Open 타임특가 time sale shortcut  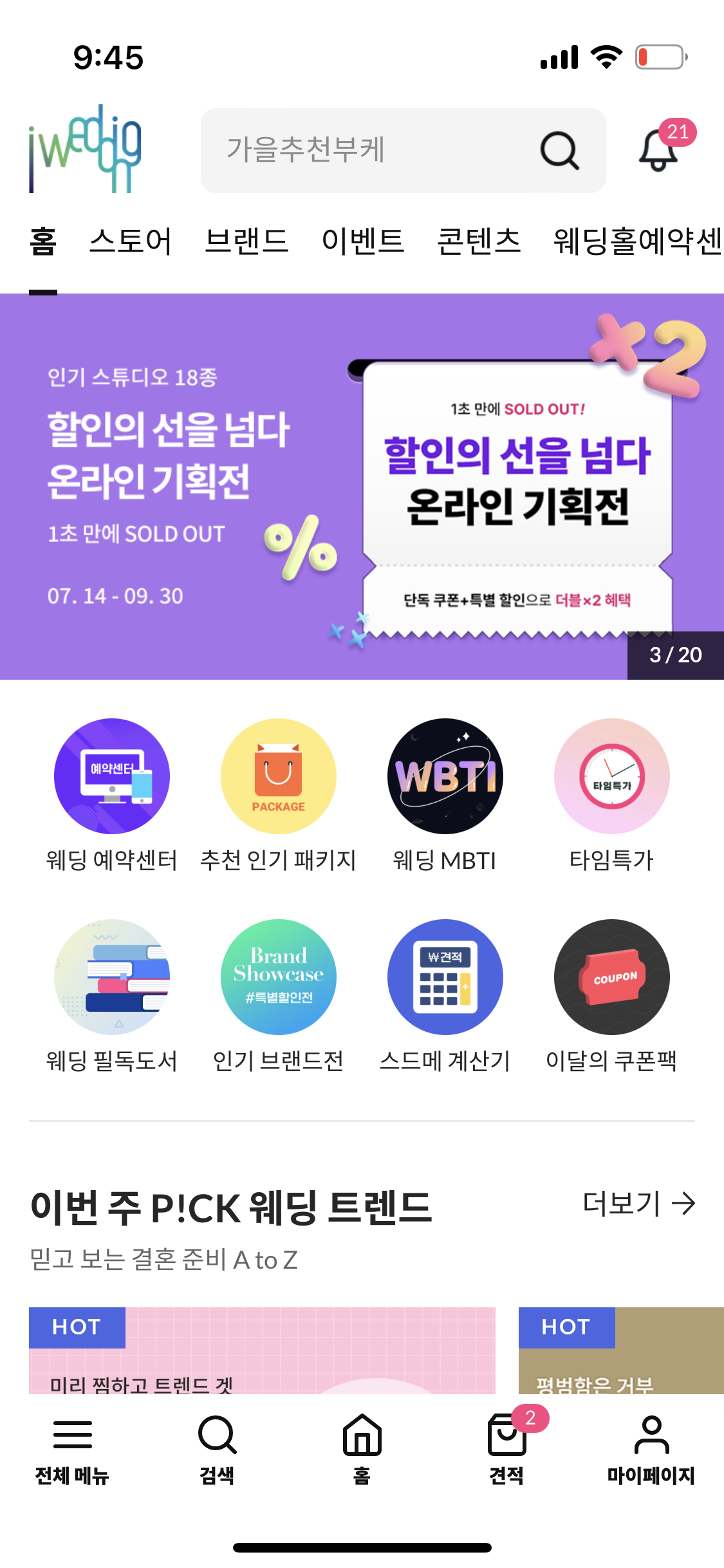(611, 776)
